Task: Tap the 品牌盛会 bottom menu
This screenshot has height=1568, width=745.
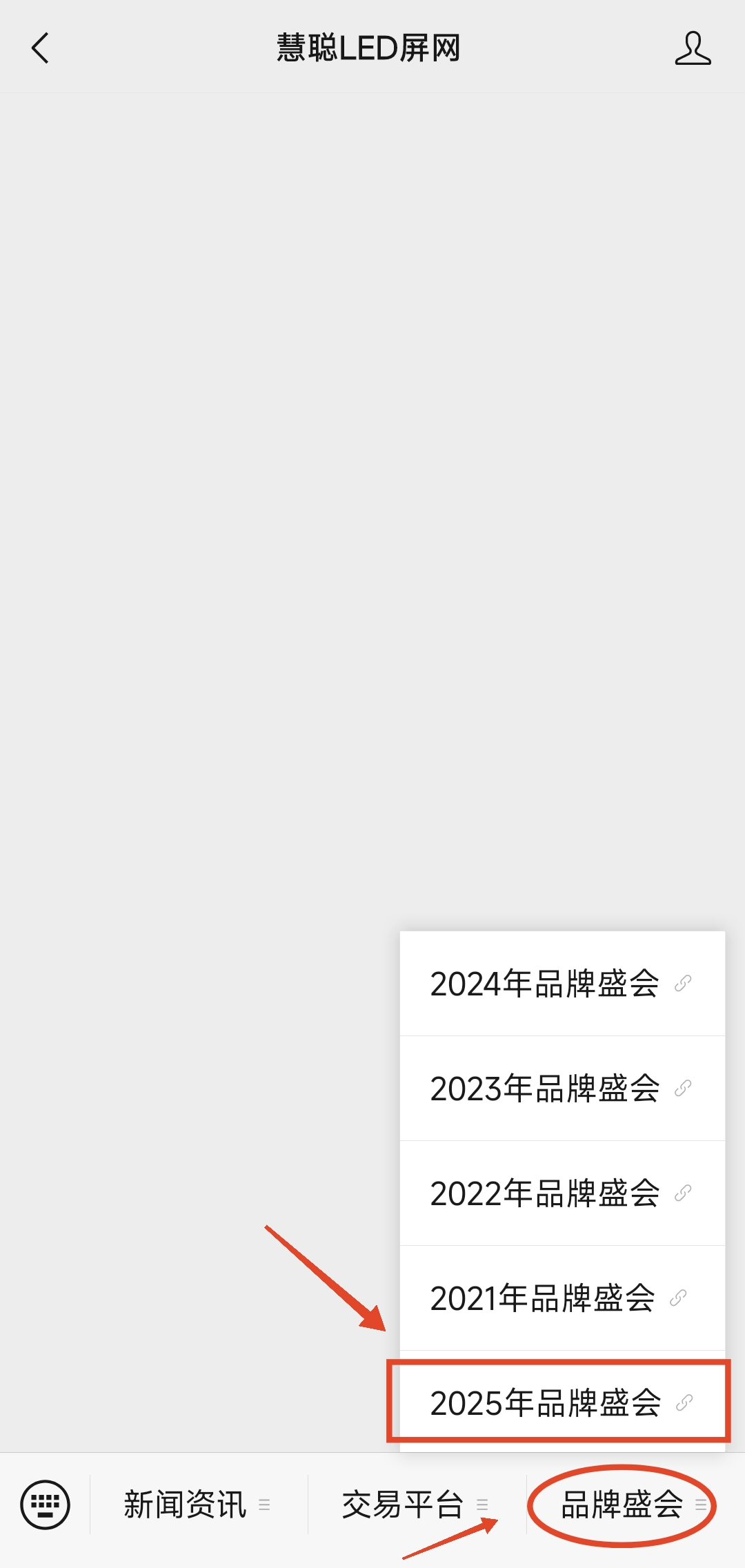Action: tap(623, 1505)
